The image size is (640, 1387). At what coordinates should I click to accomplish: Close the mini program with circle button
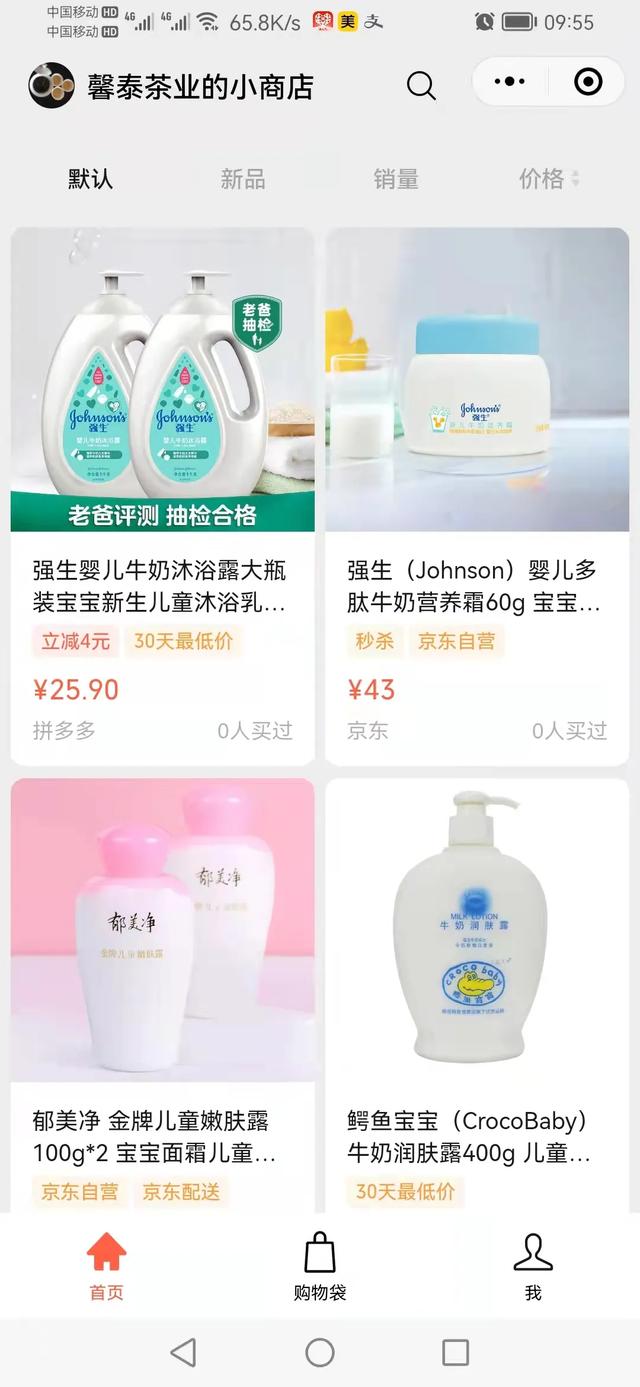(588, 82)
